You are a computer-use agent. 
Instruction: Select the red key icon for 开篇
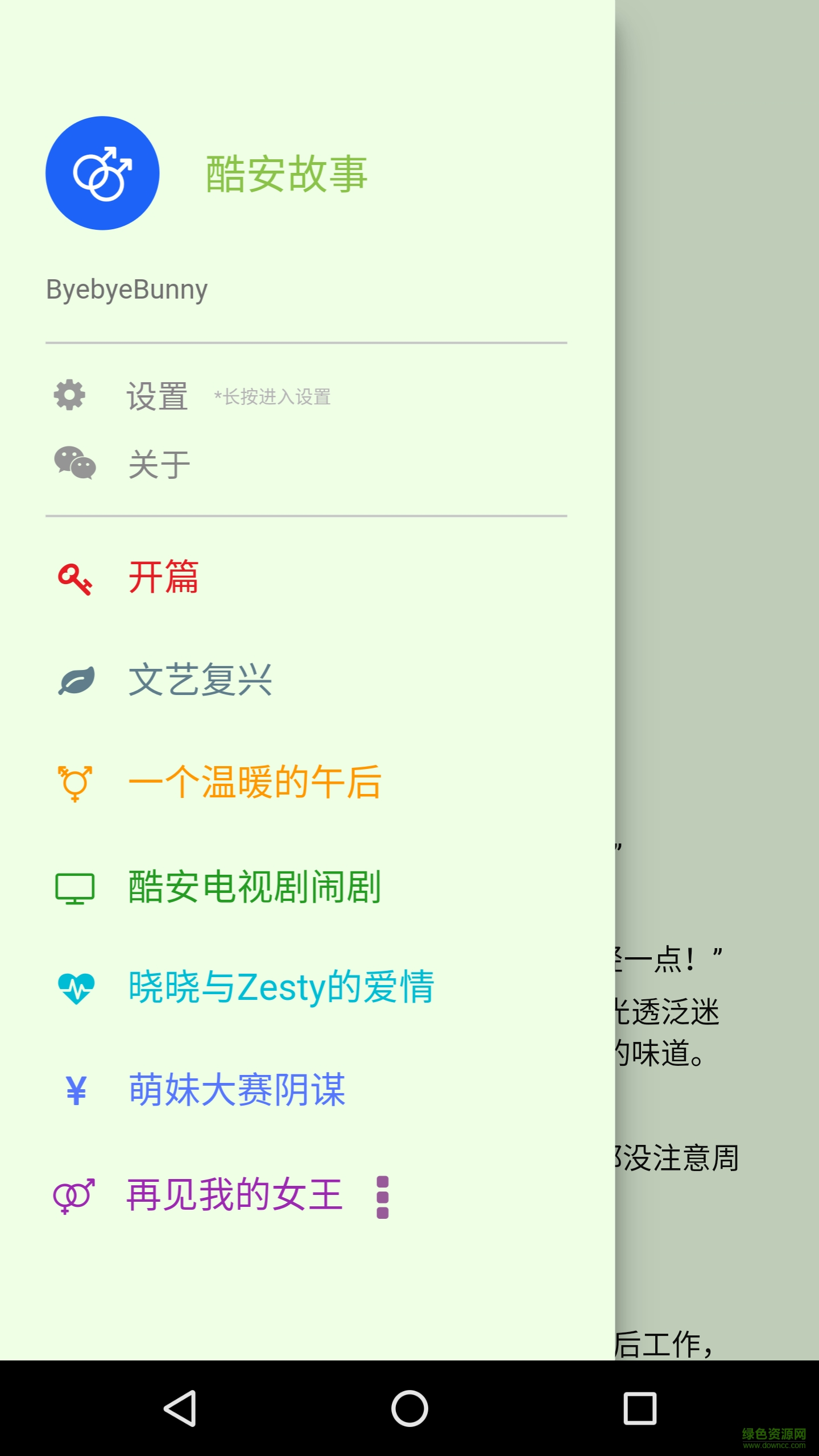click(76, 577)
